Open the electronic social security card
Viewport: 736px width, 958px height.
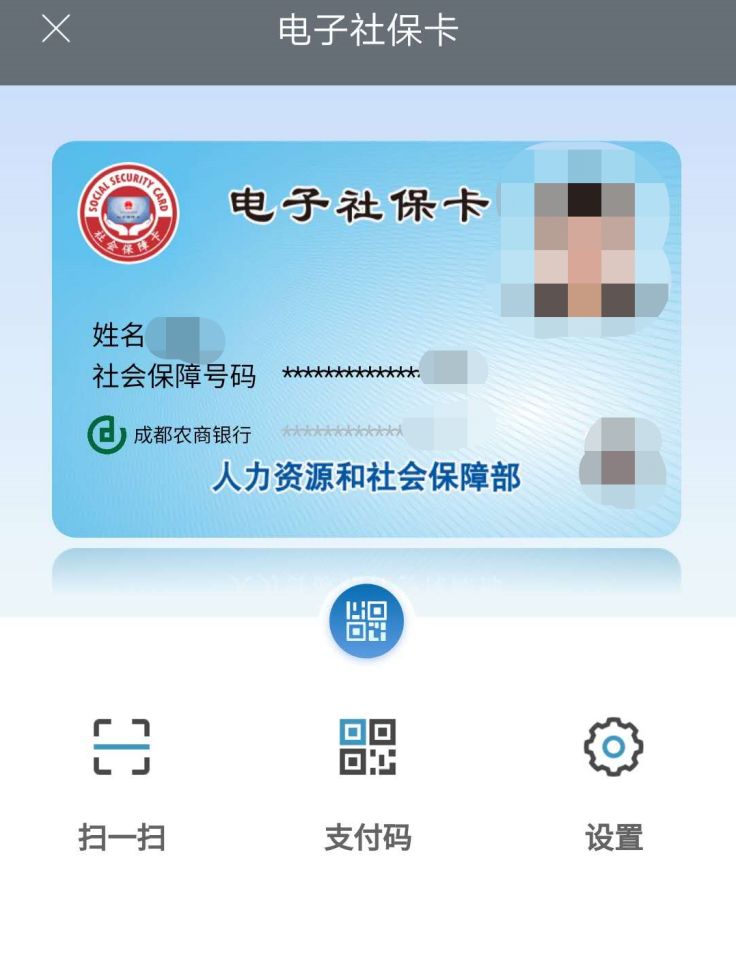pyautogui.click(x=366, y=338)
